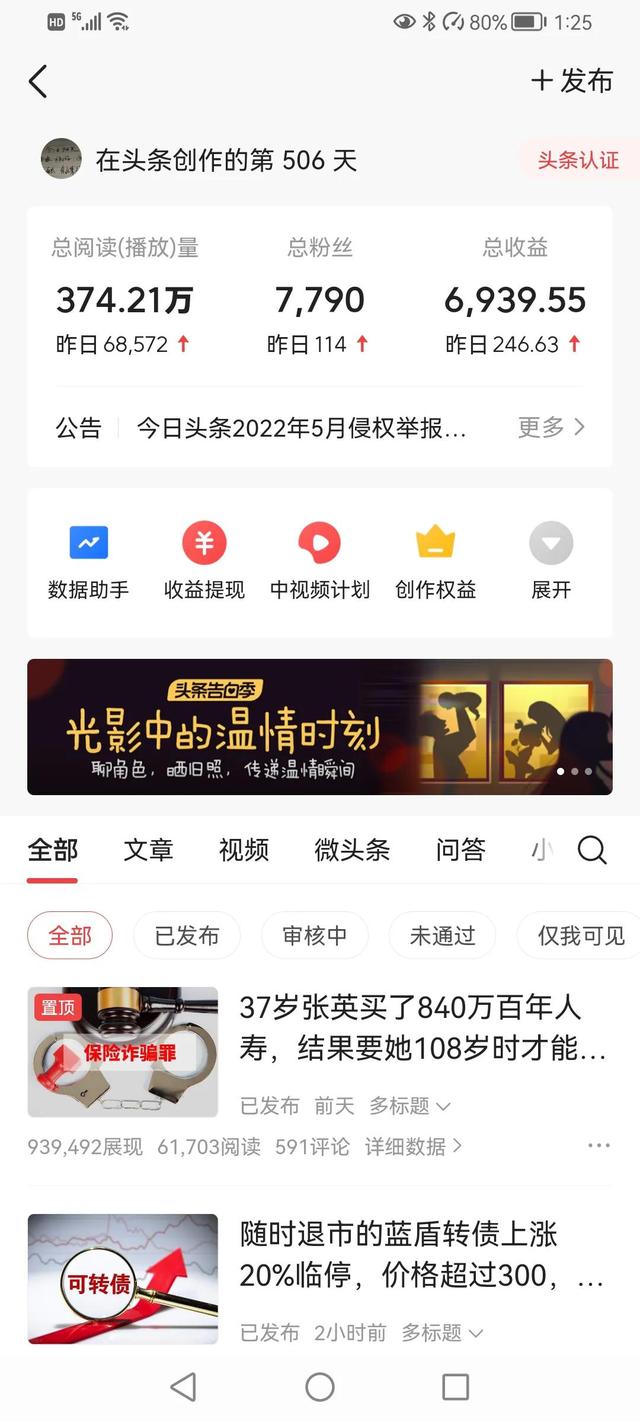Viewport: 640px width, 1422px height.
Task: Open the 光影中的温情时刻 banner
Action: click(320, 727)
